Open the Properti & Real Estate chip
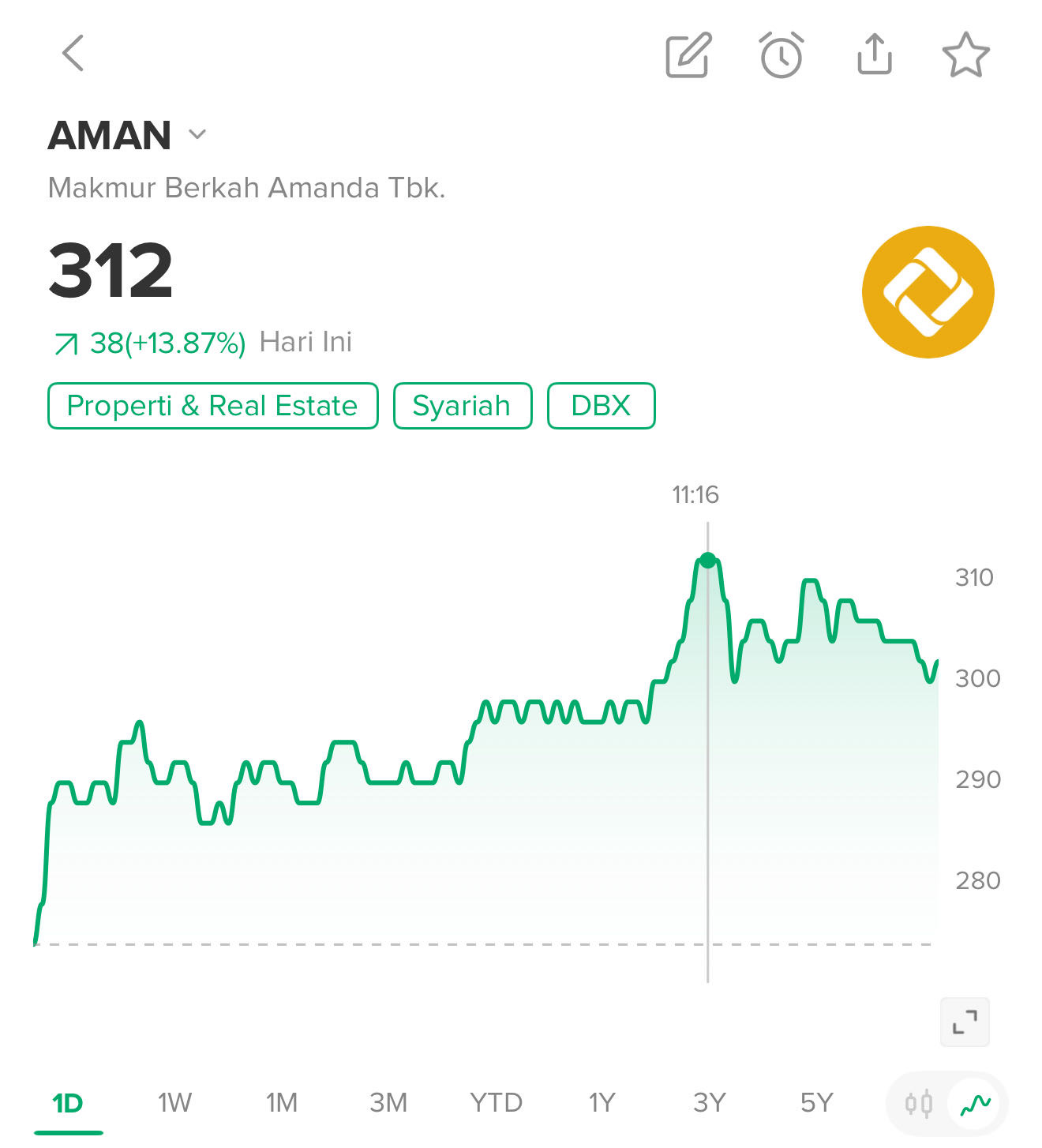 click(x=212, y=406)
